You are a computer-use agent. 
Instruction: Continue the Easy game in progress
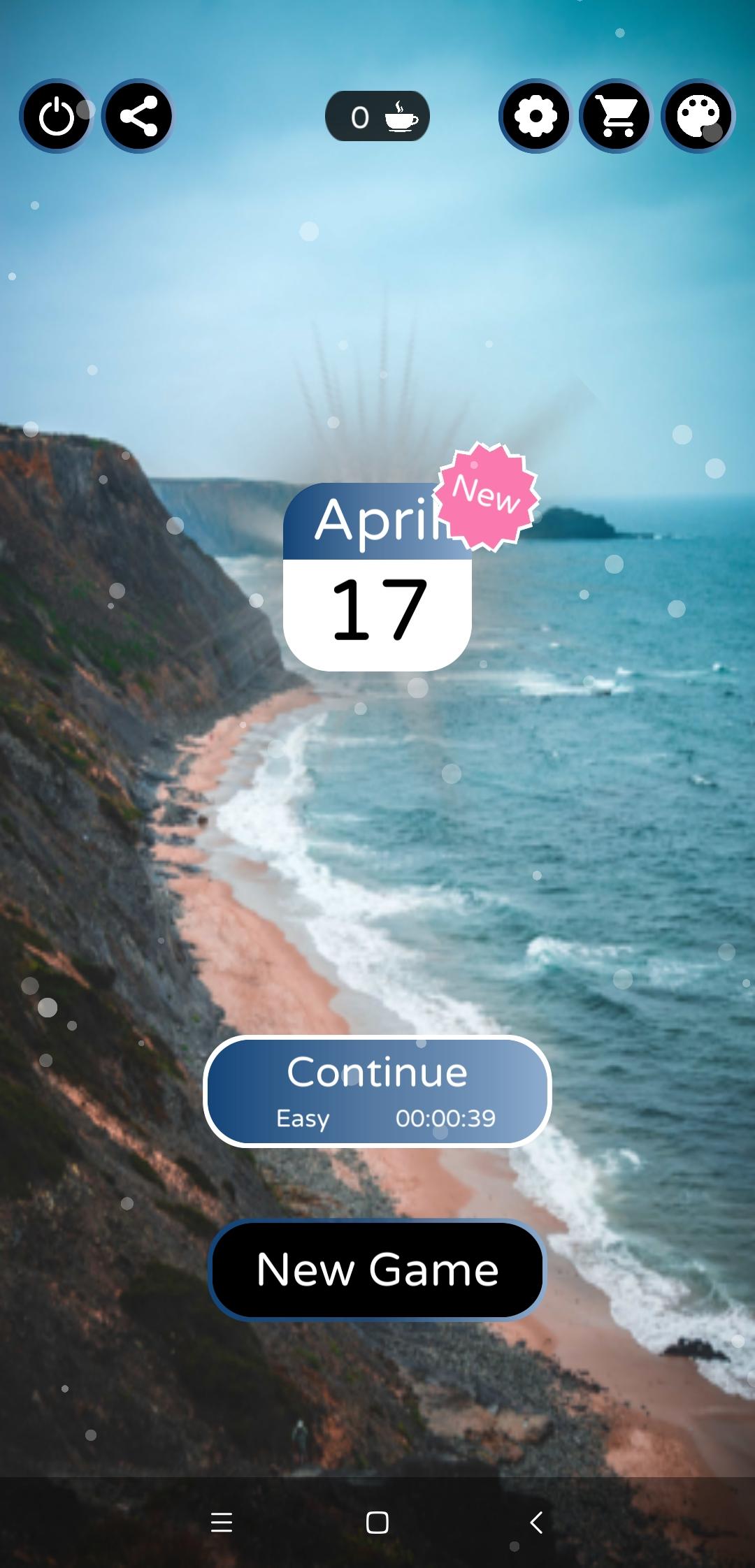[x=377, y=1091]
